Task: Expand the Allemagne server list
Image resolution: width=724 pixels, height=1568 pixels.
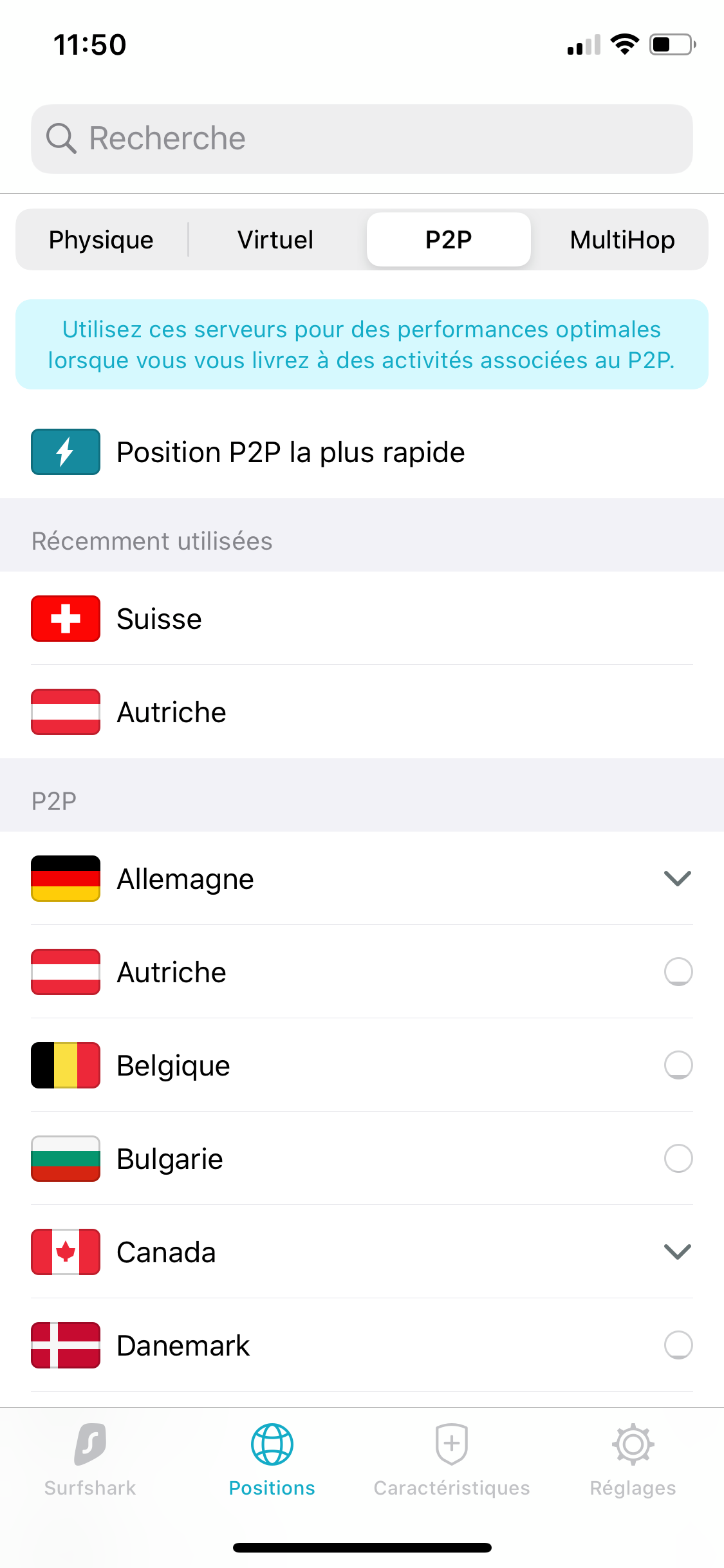Action: 678,879
